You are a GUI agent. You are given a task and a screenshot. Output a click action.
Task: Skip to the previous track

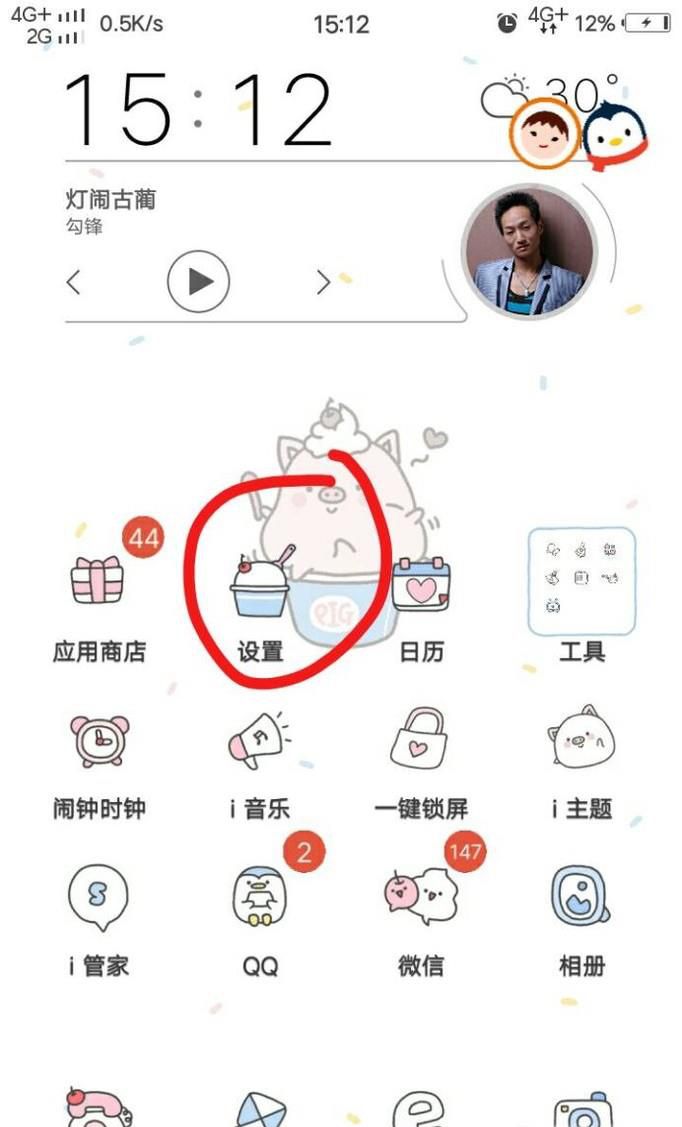73,282
